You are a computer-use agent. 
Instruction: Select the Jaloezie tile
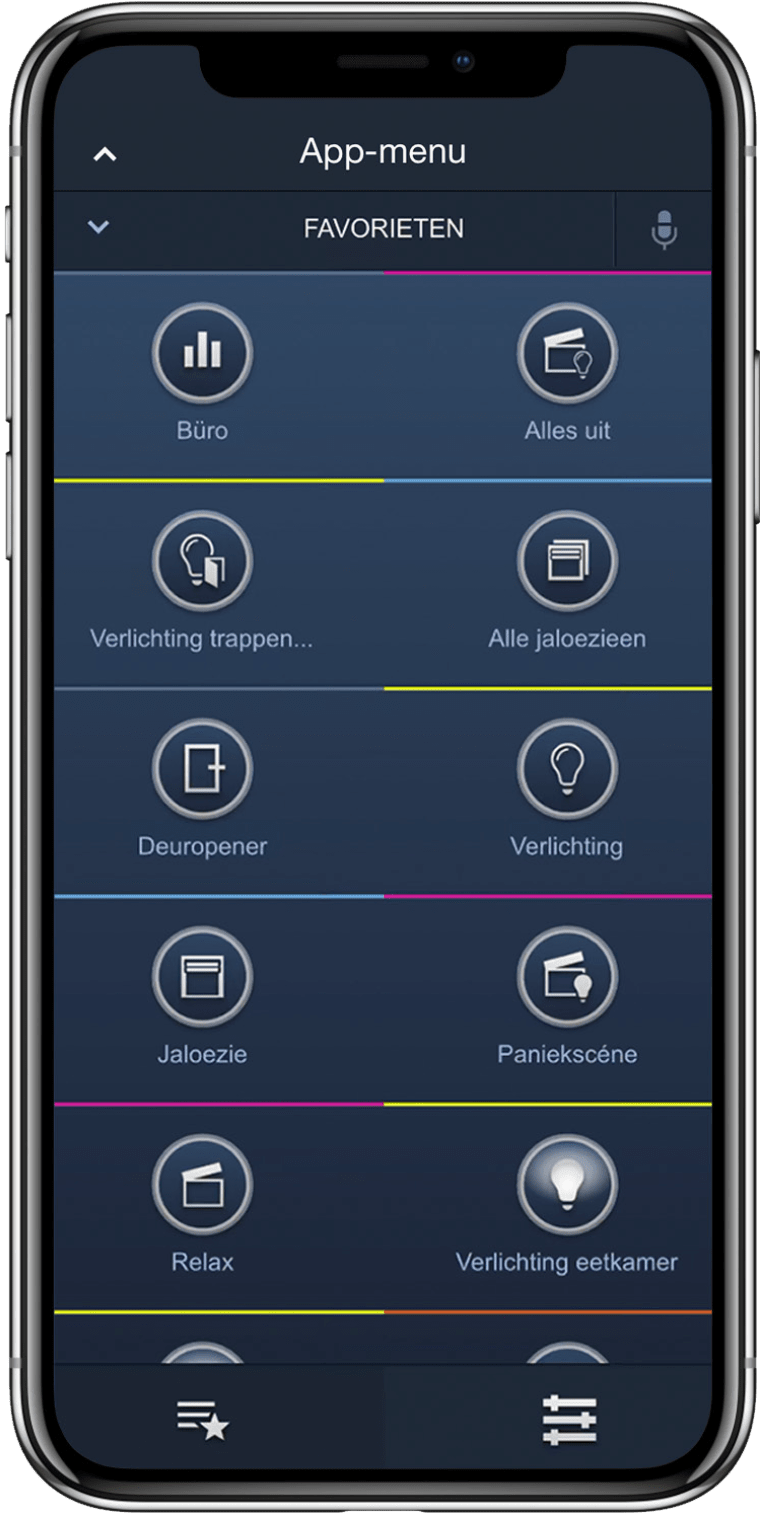[202, 978]
